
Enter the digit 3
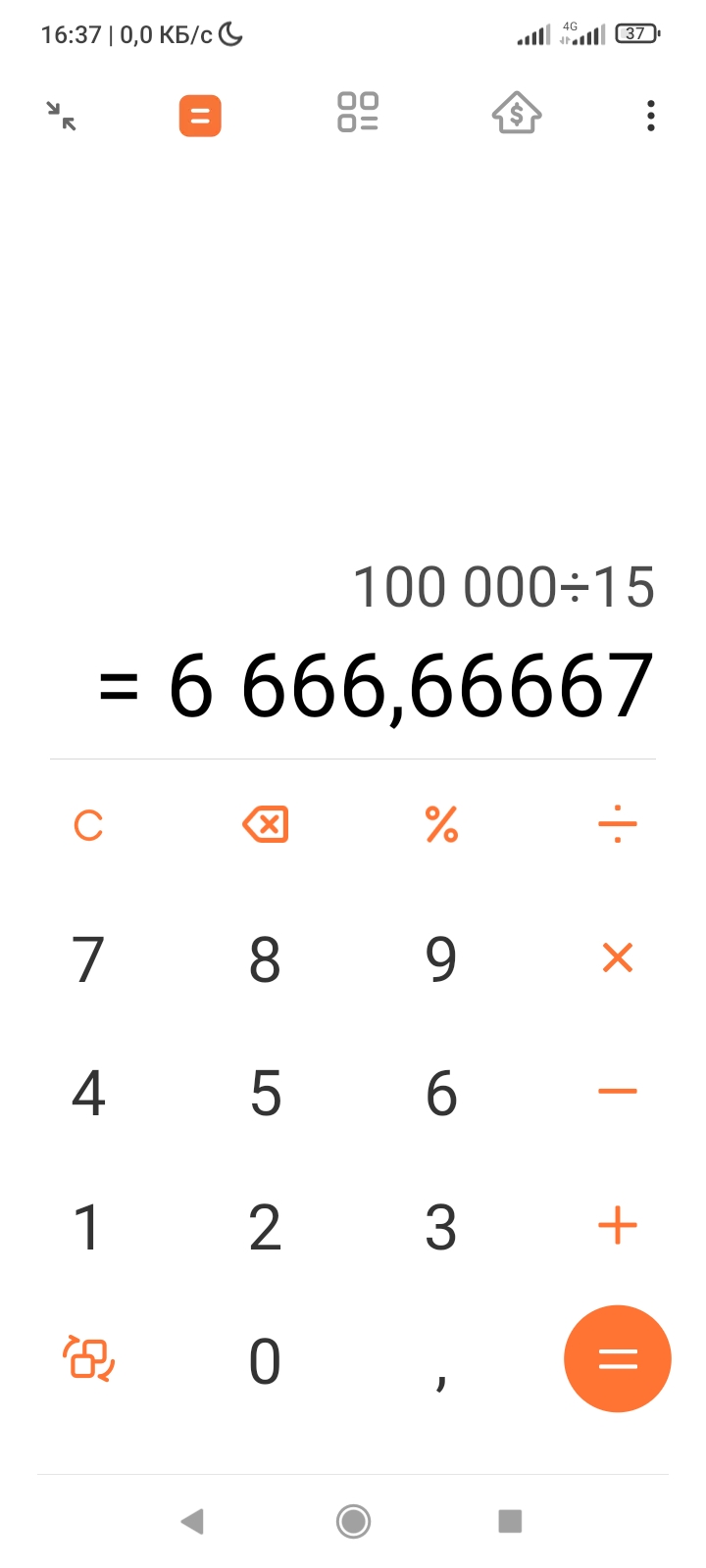441,1227
